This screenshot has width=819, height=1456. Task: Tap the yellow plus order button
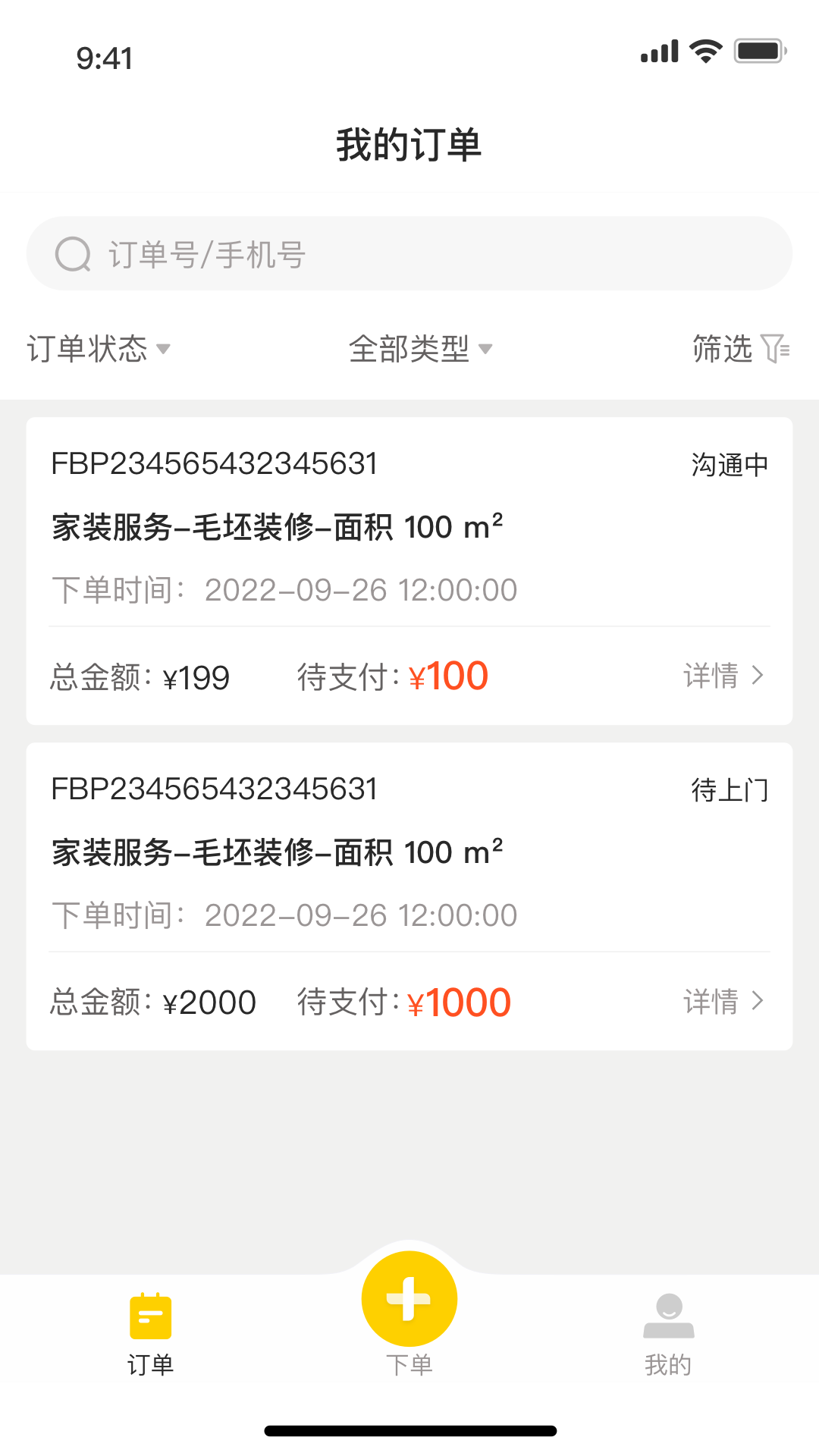[x=409, y=1298]
